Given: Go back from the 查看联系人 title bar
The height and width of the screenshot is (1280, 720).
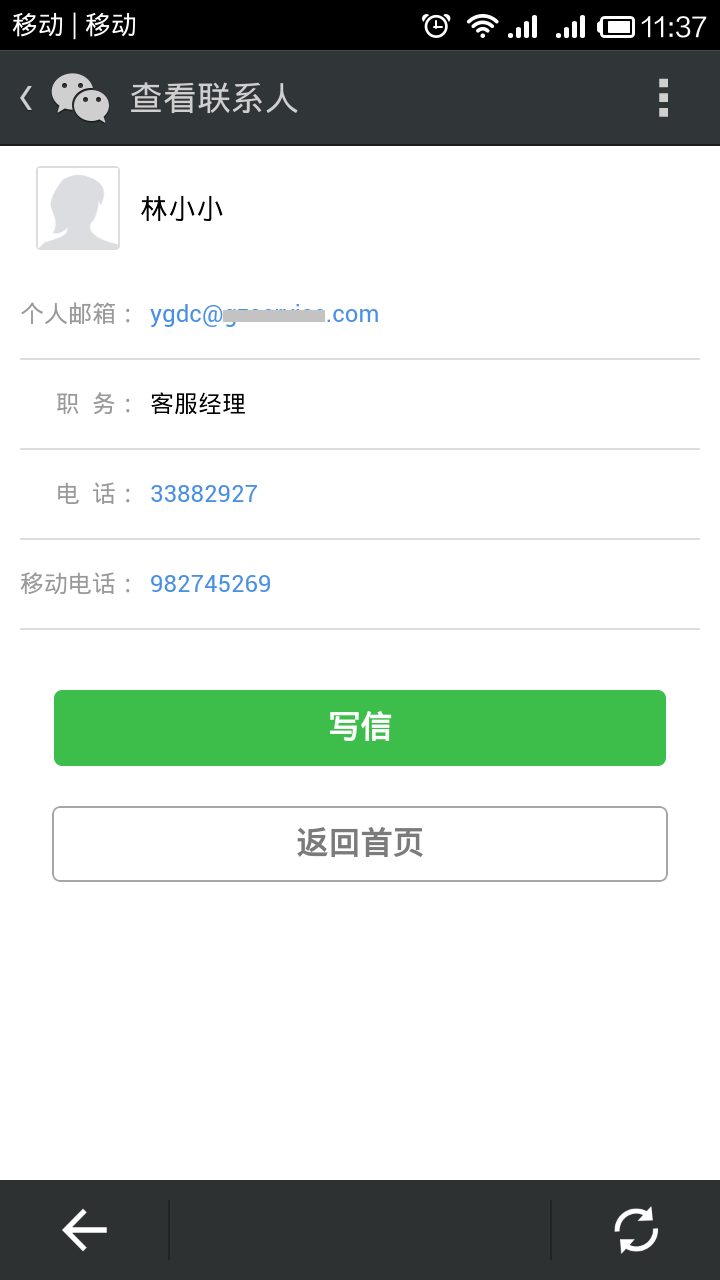Looking at the screenshot, I should (28, 98).
